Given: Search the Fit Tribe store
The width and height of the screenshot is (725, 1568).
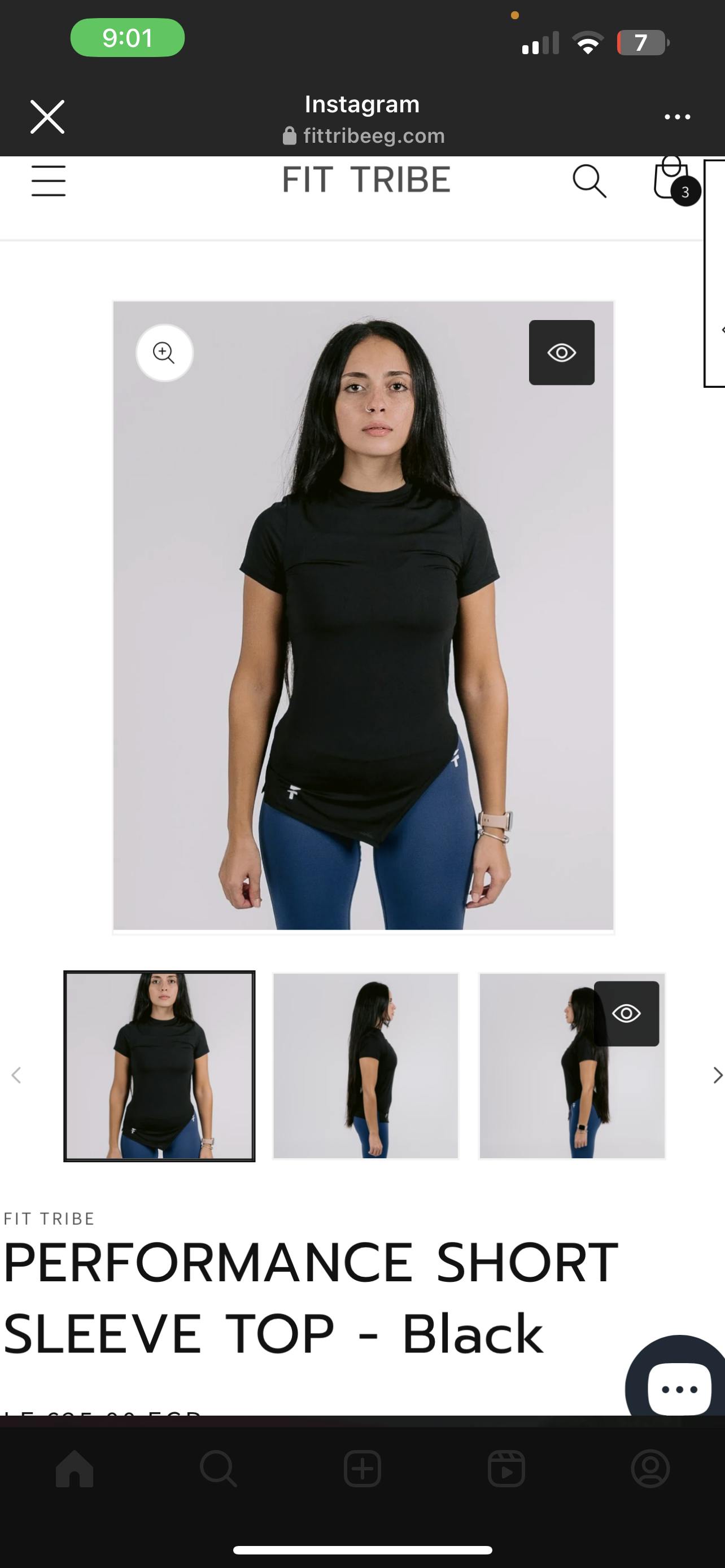Looking at the screenshot, I should (589, 181).
